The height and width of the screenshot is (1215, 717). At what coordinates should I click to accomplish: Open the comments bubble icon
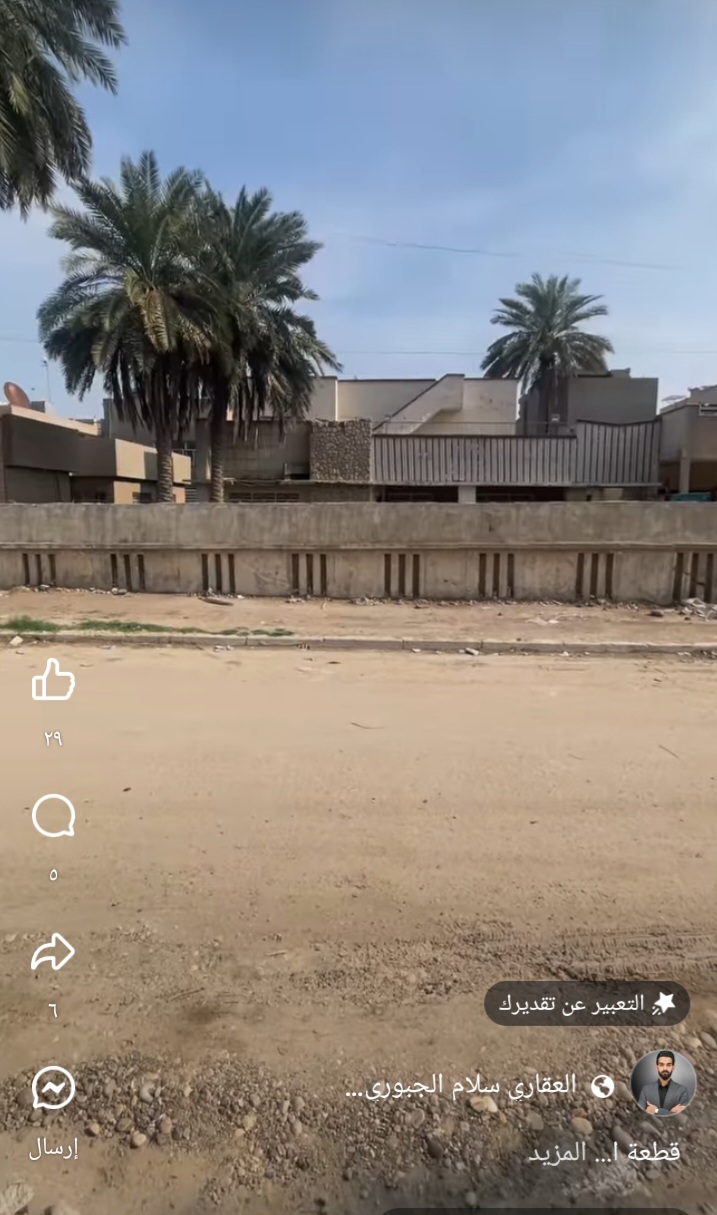pyautogui.click(x=53, y=817)
